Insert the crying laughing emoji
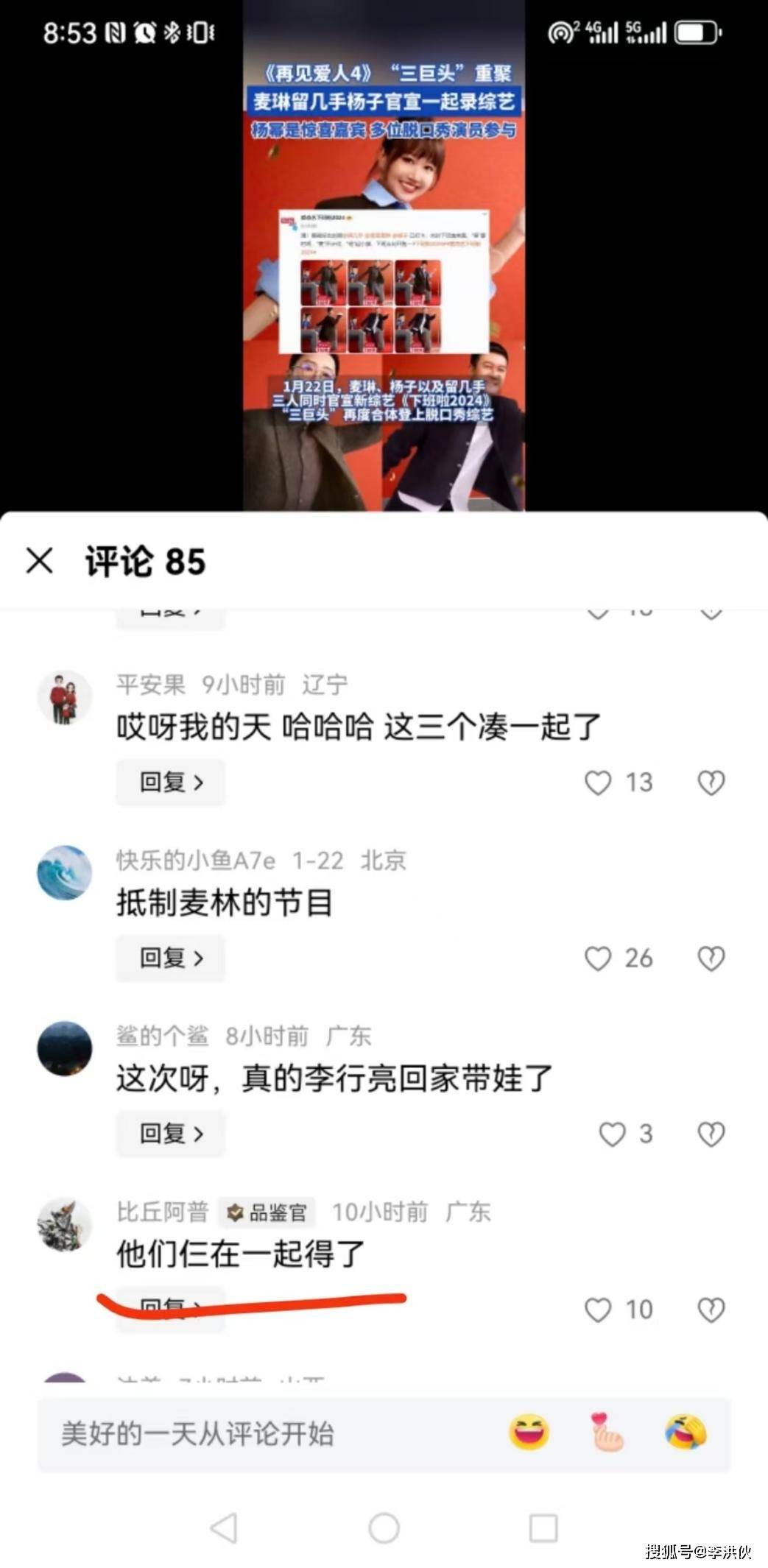Screen dimensions: 768x1568 pyautogui.click(x=686, y=1433)
